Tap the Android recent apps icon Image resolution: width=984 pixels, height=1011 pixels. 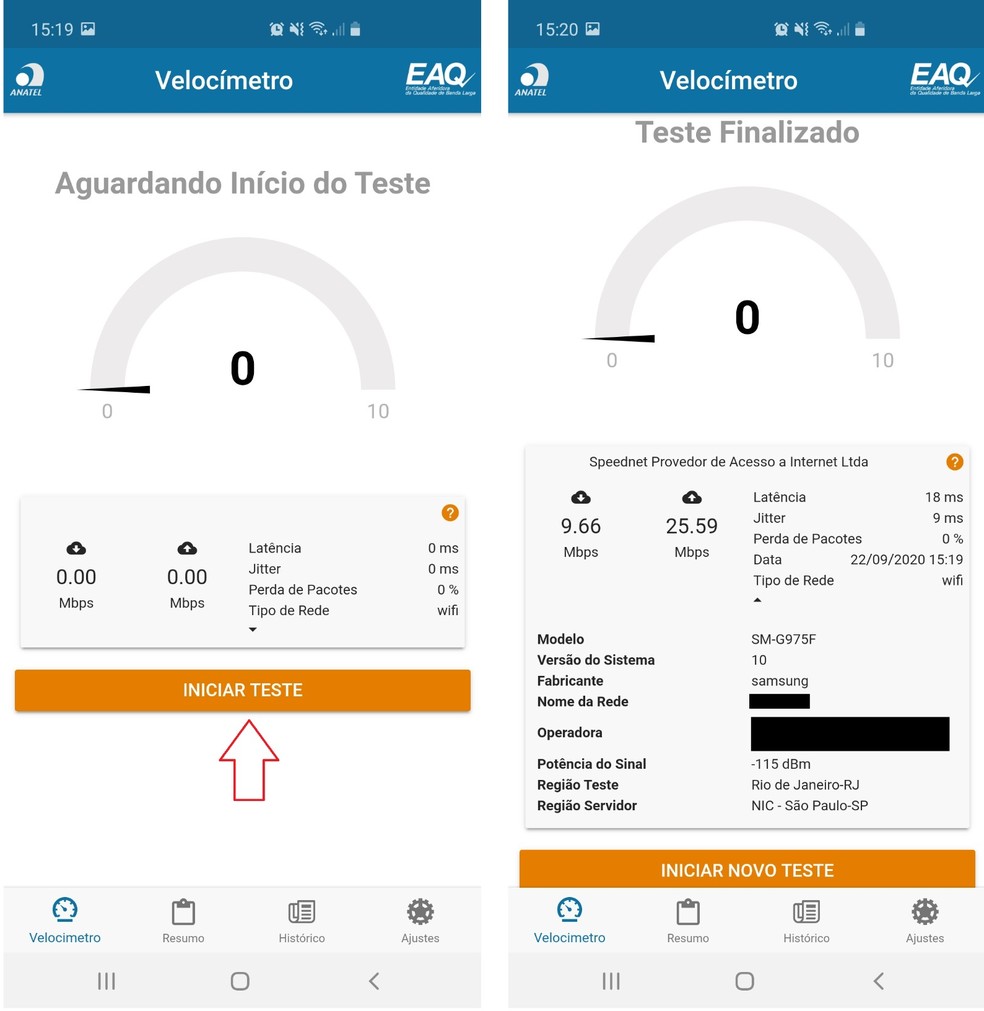(107, 981)
